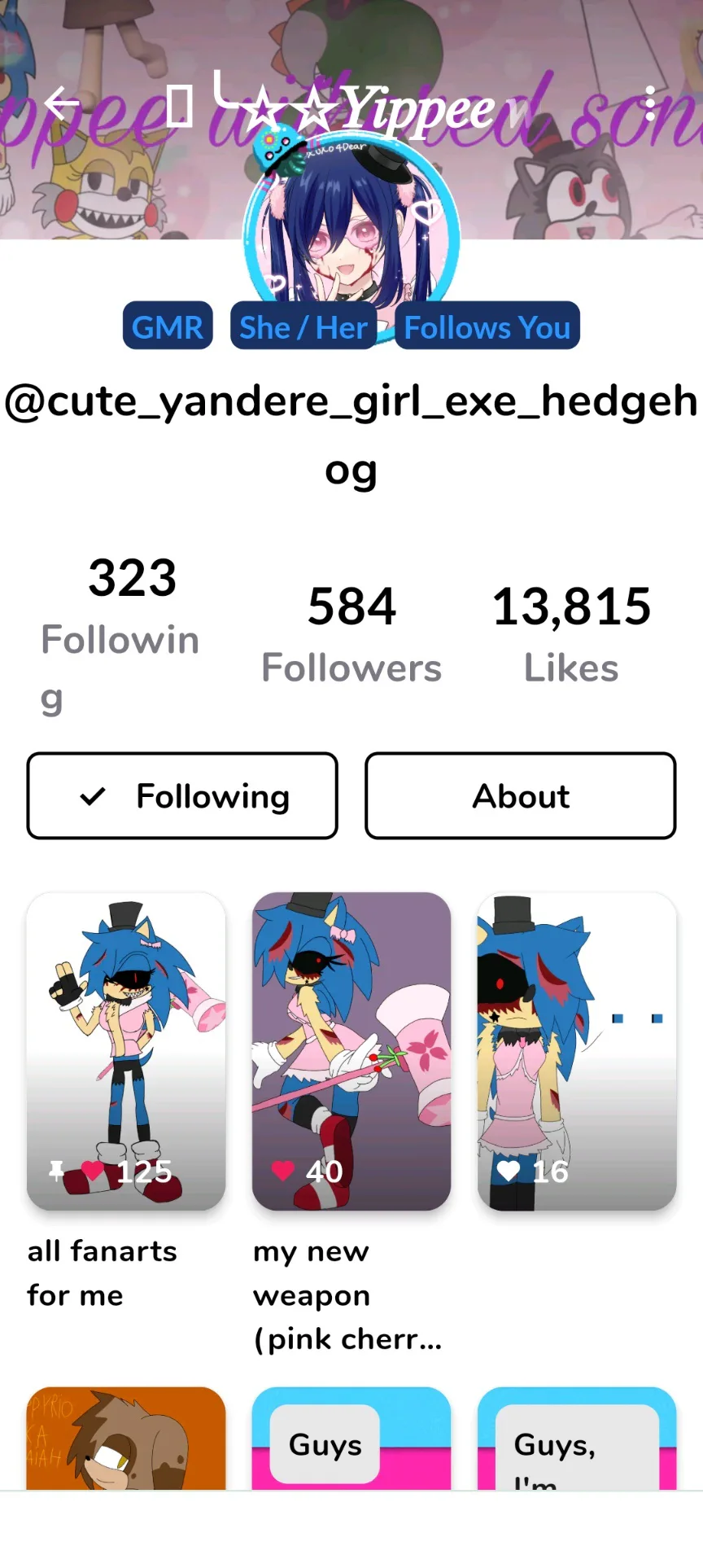Open the post with 16 likes
Image resolution: width=703 pixels, height=1568 pixels.
(x=577, y=1050)
